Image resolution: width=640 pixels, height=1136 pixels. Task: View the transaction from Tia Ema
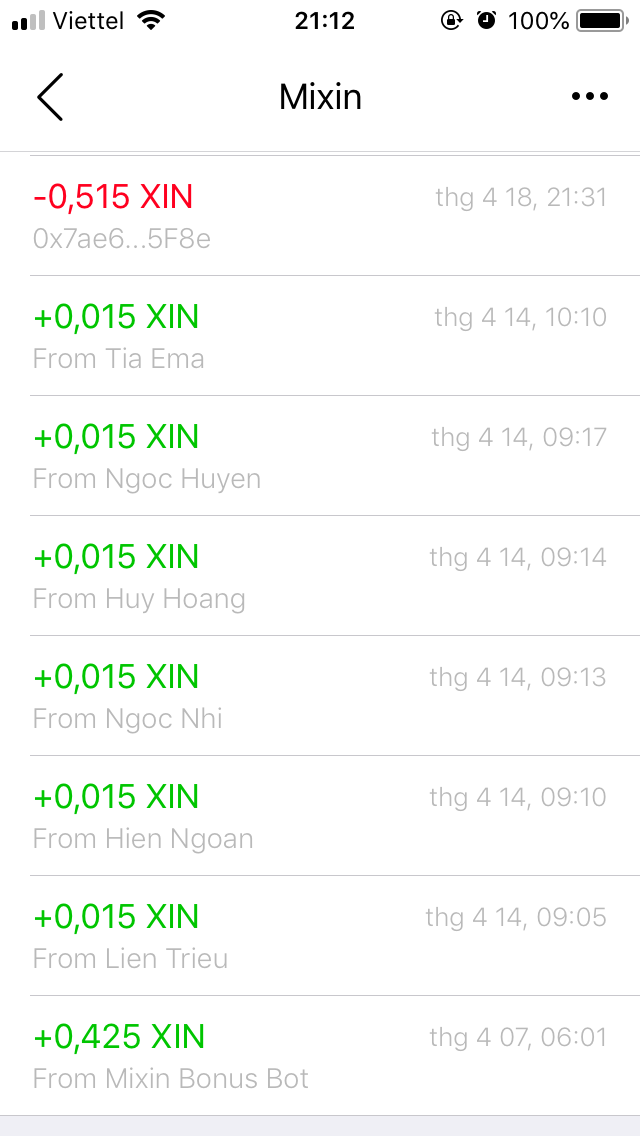(320, 336)
